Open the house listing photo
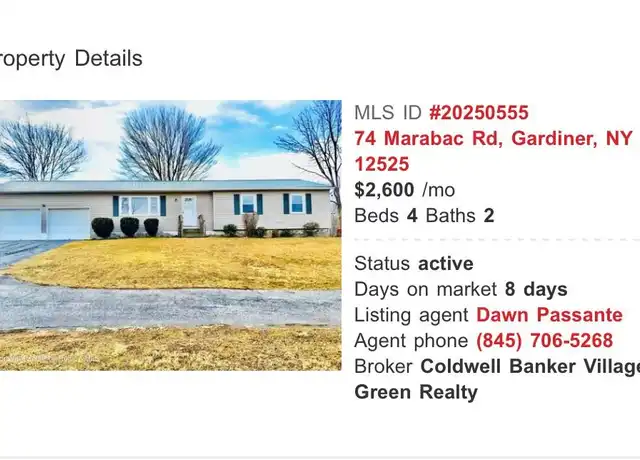This screenshot has width=640, height=460. pos(170,235)
